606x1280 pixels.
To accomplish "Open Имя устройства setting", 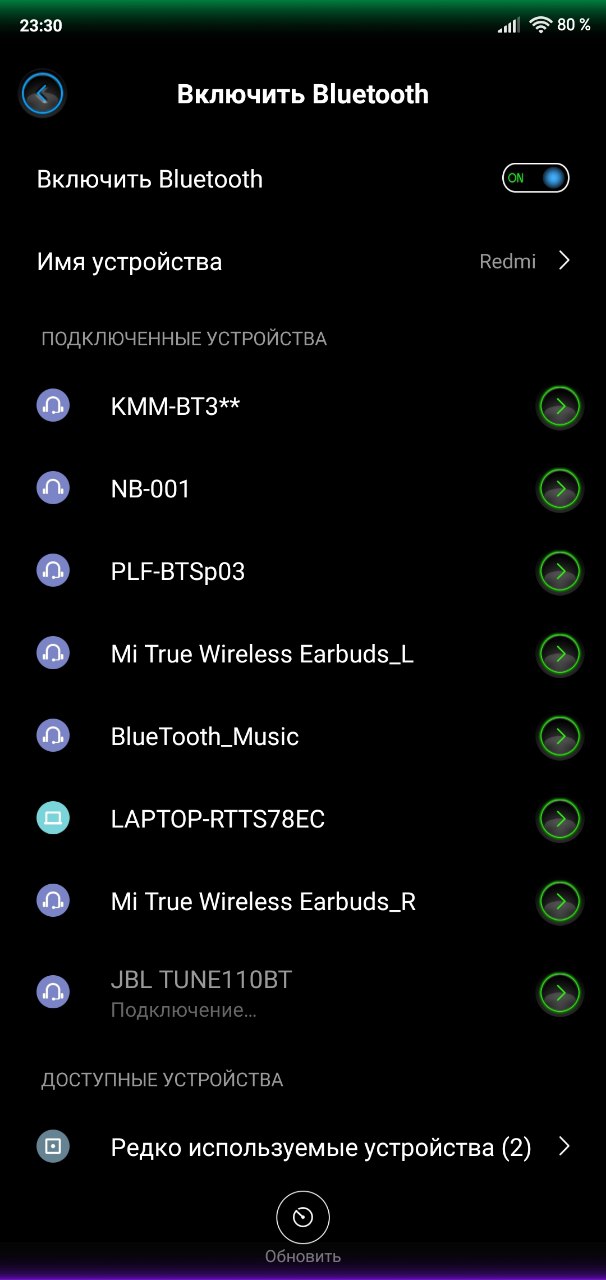I will point(303,261).
